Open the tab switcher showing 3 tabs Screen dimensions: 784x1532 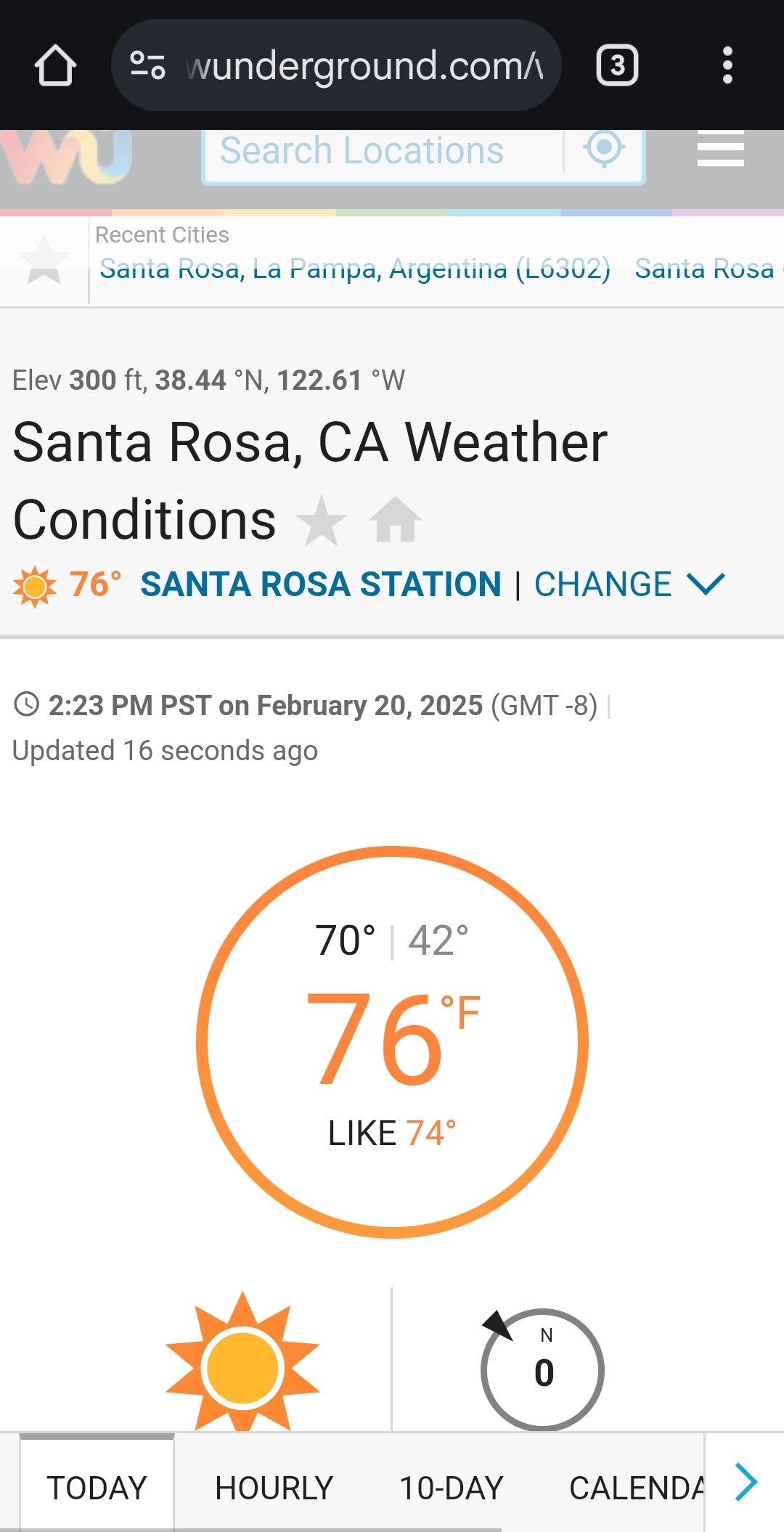coord(617,65)
